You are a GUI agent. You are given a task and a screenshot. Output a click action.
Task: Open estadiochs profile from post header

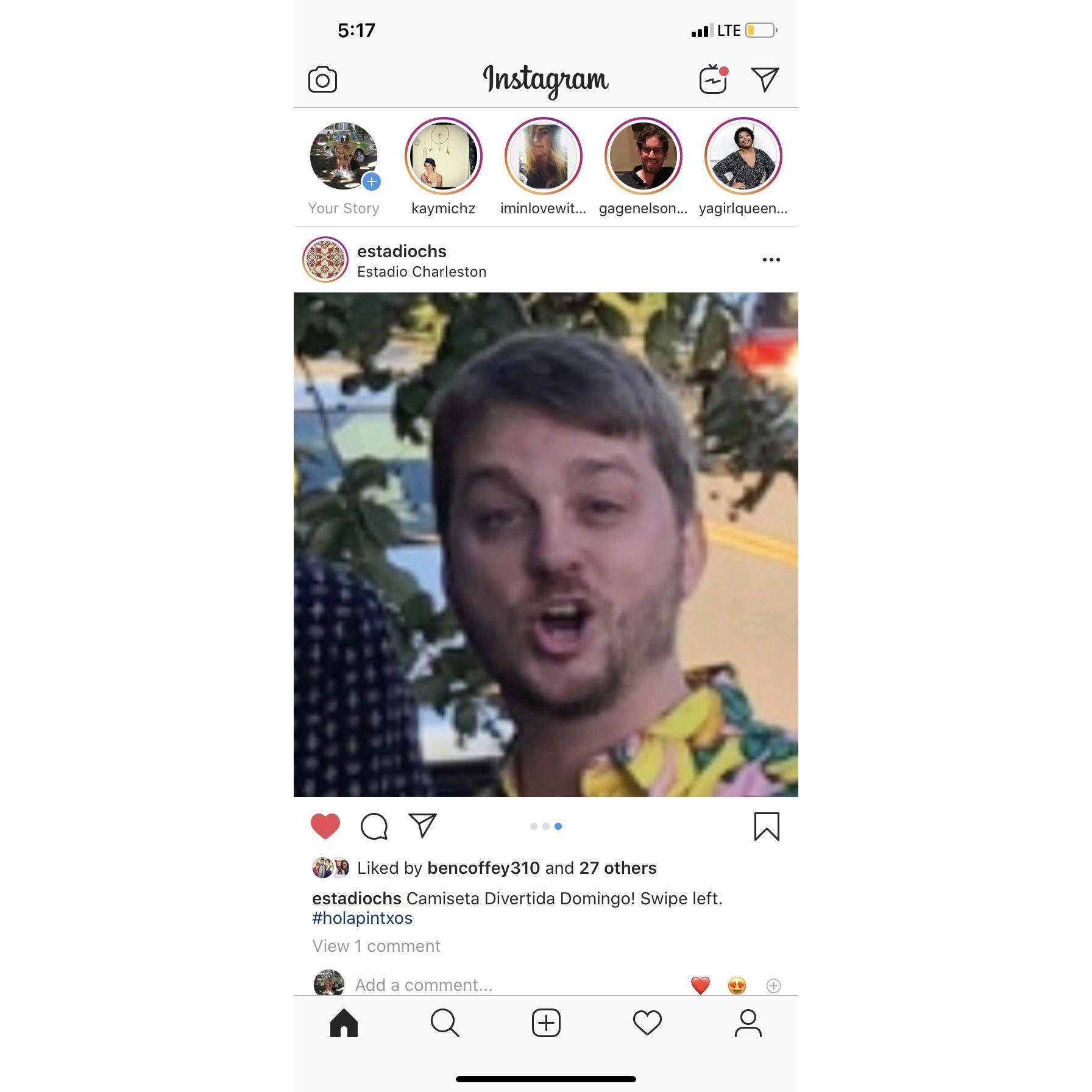pos(402,251)
